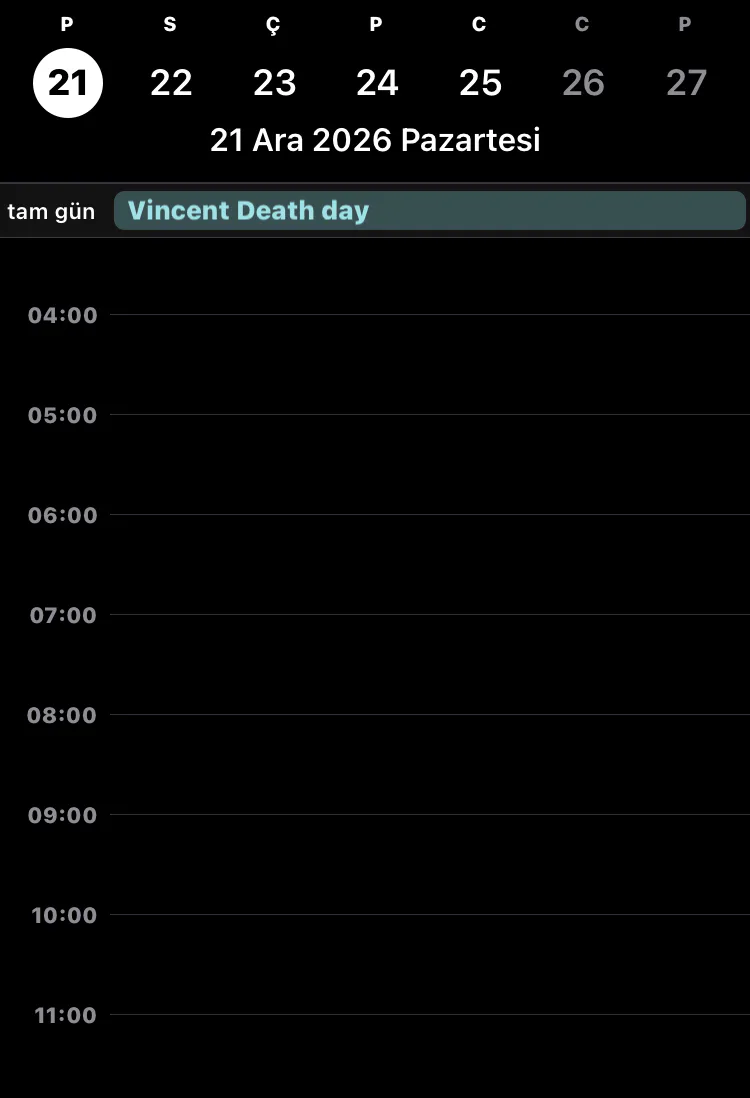Go to day 24 in the week strip
The height and width of the screenshot is (1098, 750).
pyautogui.click(x=377, y=83)
